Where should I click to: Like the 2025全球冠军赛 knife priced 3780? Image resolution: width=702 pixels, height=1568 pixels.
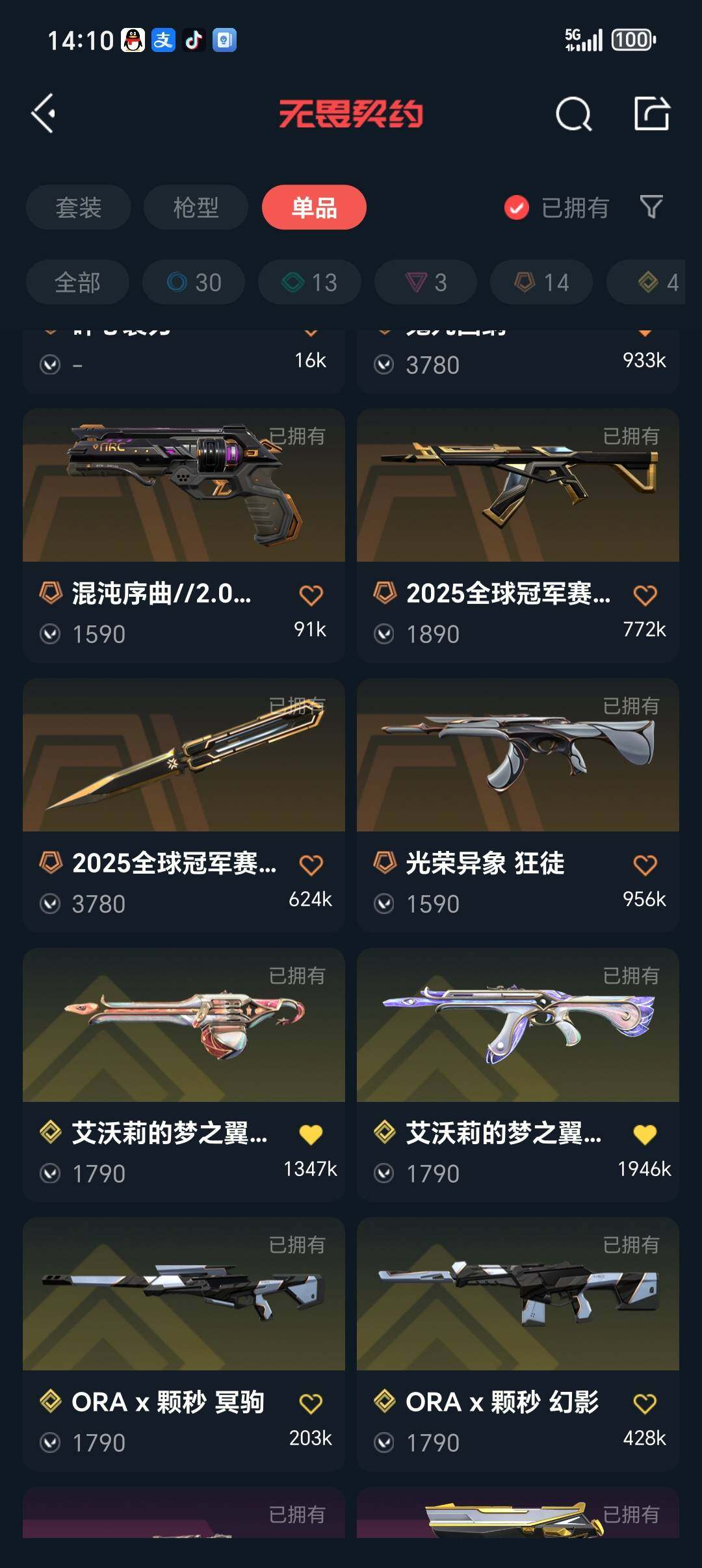[311, 865]
